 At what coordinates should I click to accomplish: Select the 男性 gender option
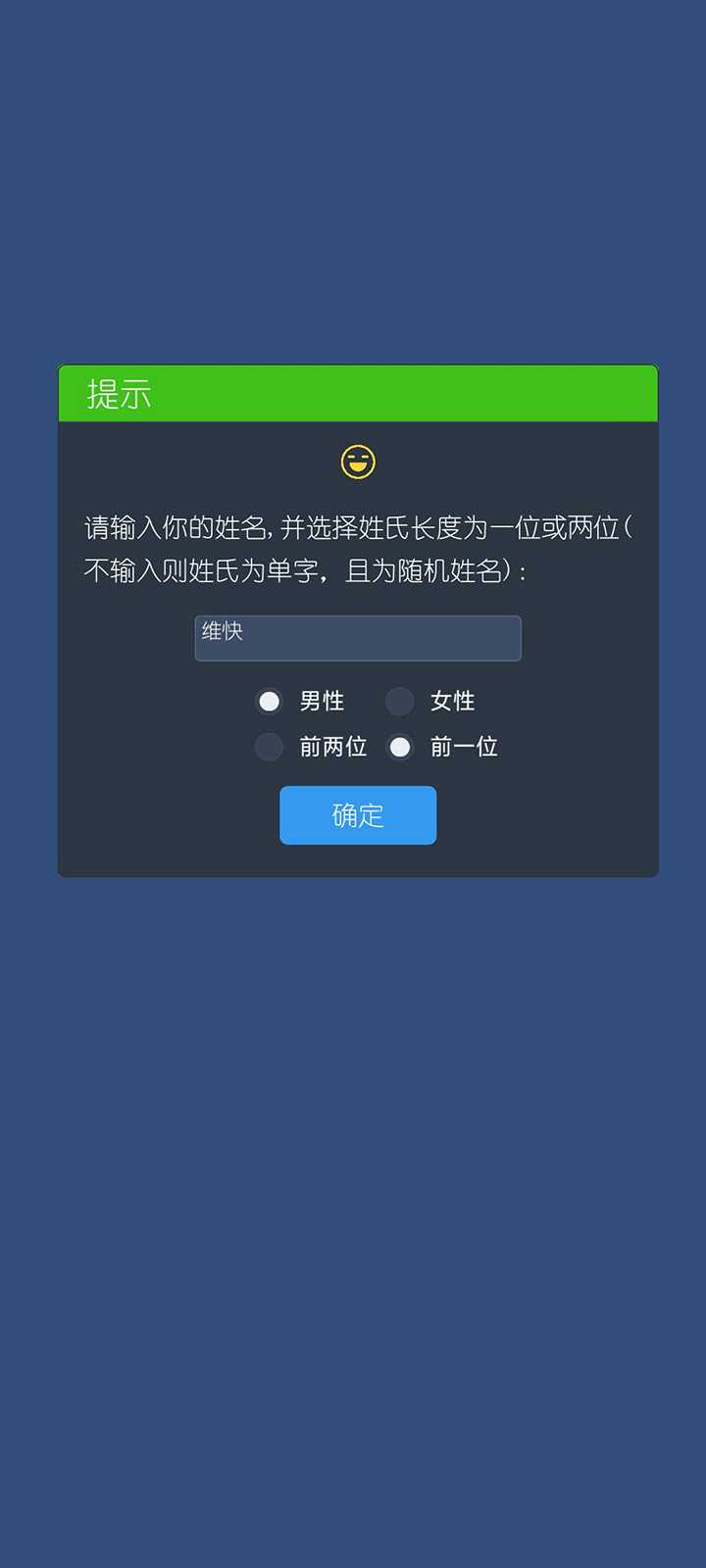[270, 702]
